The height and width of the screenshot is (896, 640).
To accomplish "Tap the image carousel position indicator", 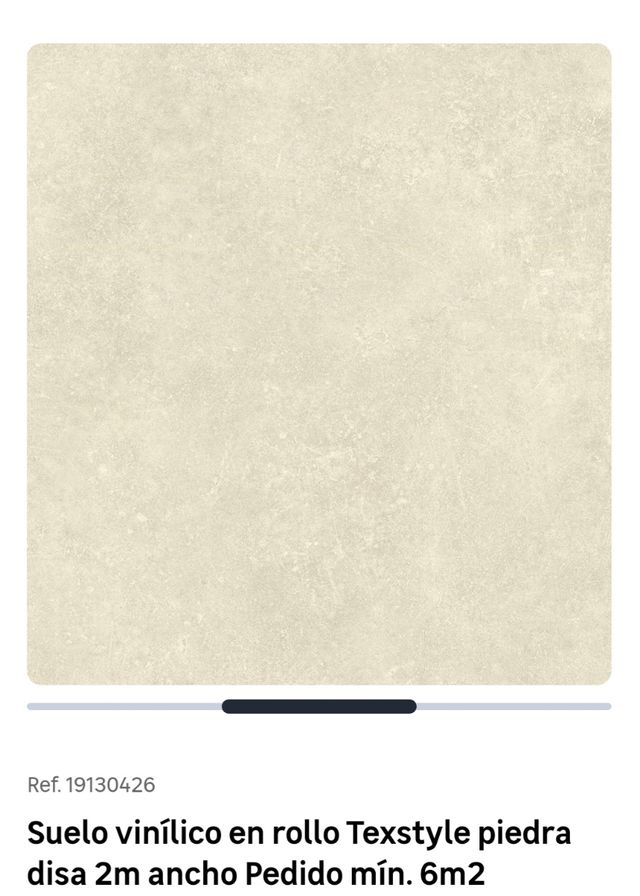I will coord(319,706).
